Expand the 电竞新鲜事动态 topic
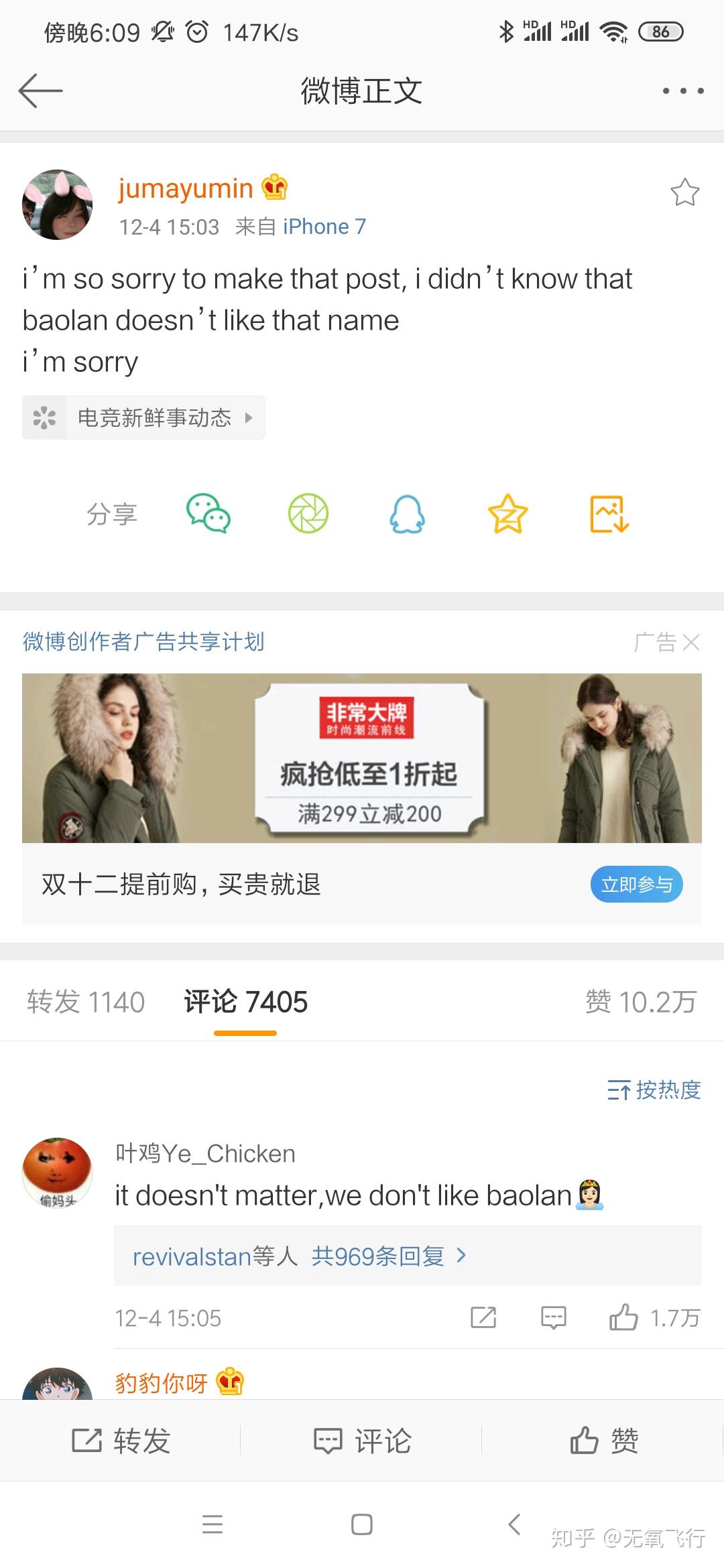This screenshot has height=1568, width=724. tap(143, 417)
